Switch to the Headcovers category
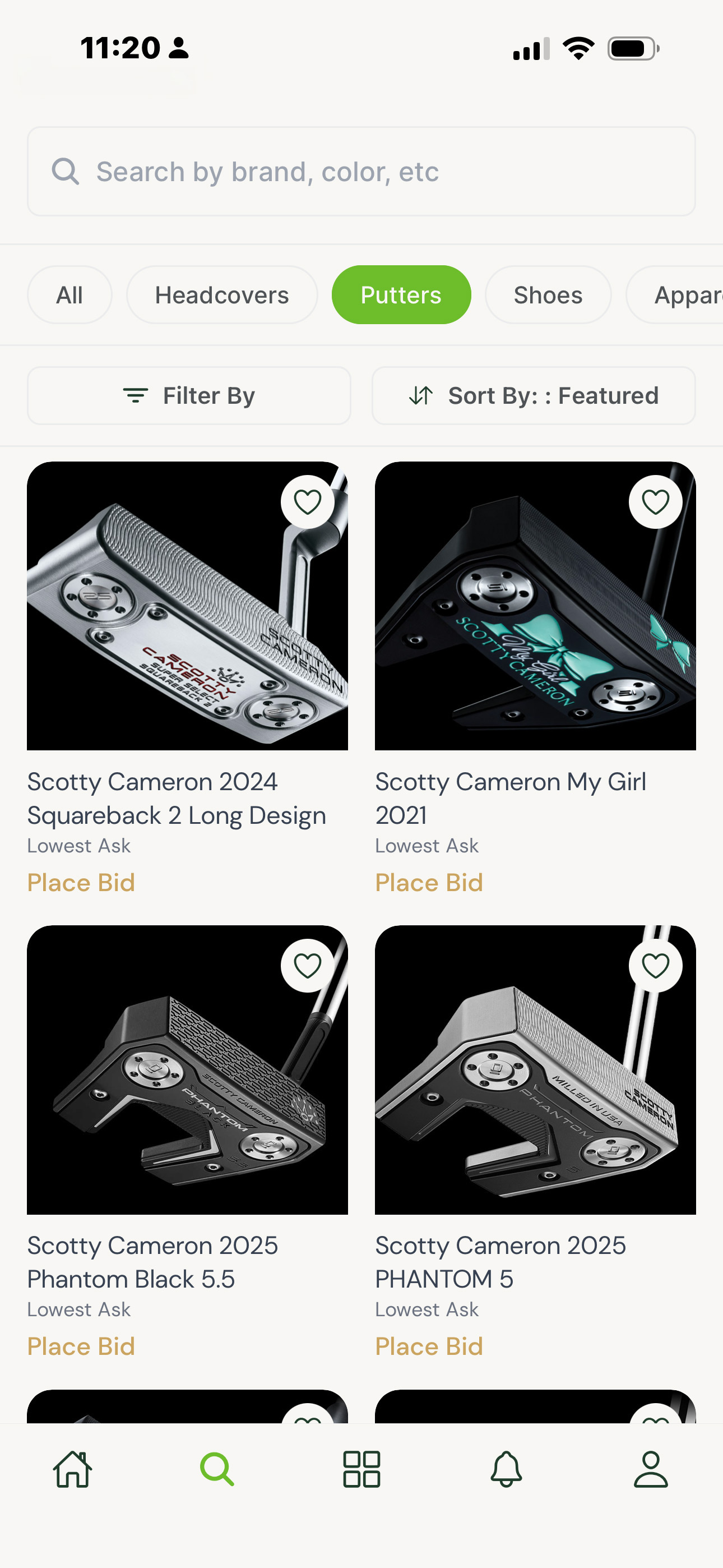The width and height of the screenshot is (723, 1568). pyautogui.click(x=221, y=295)
